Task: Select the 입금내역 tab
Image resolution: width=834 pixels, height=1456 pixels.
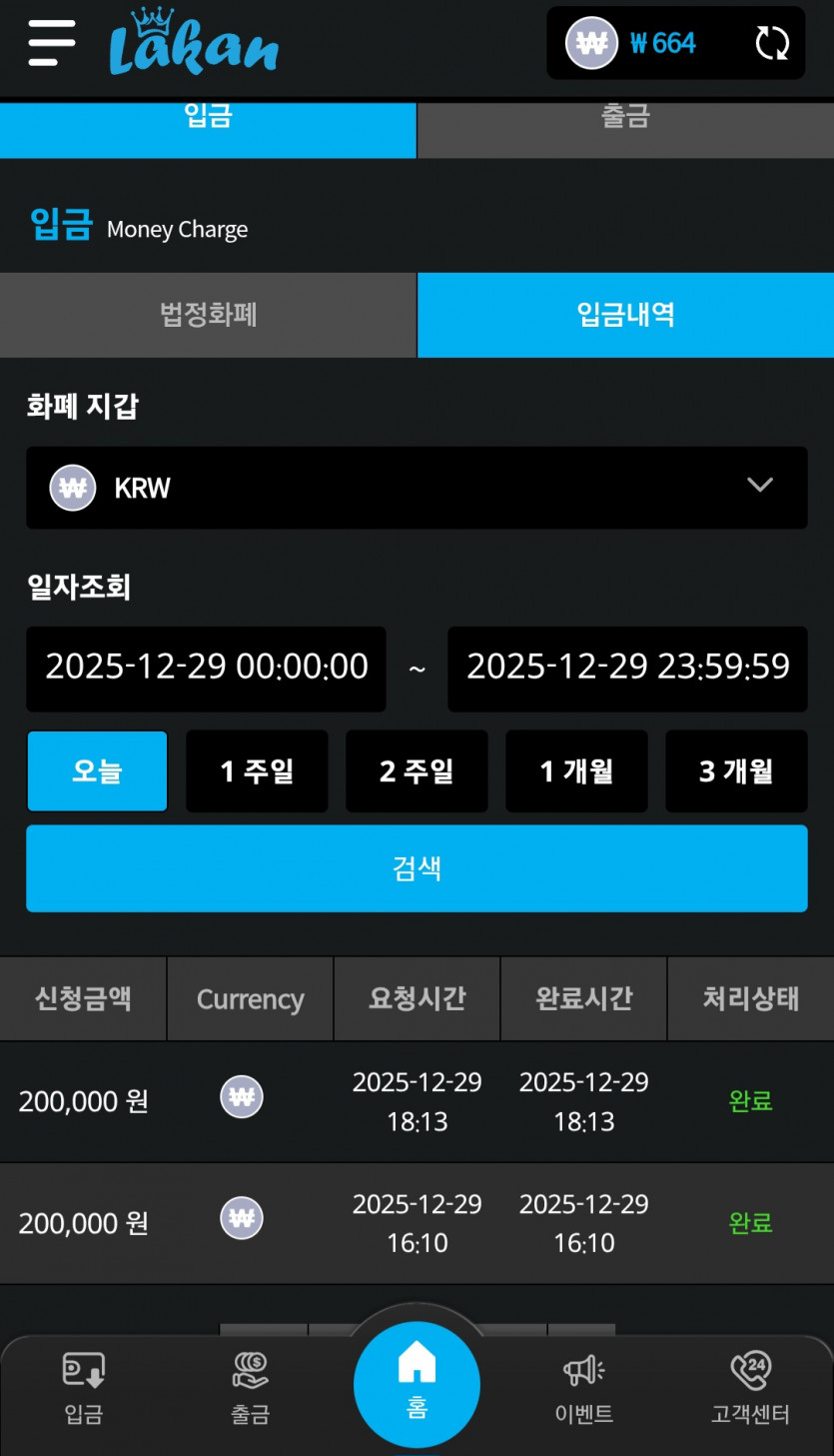Action: 625,315
